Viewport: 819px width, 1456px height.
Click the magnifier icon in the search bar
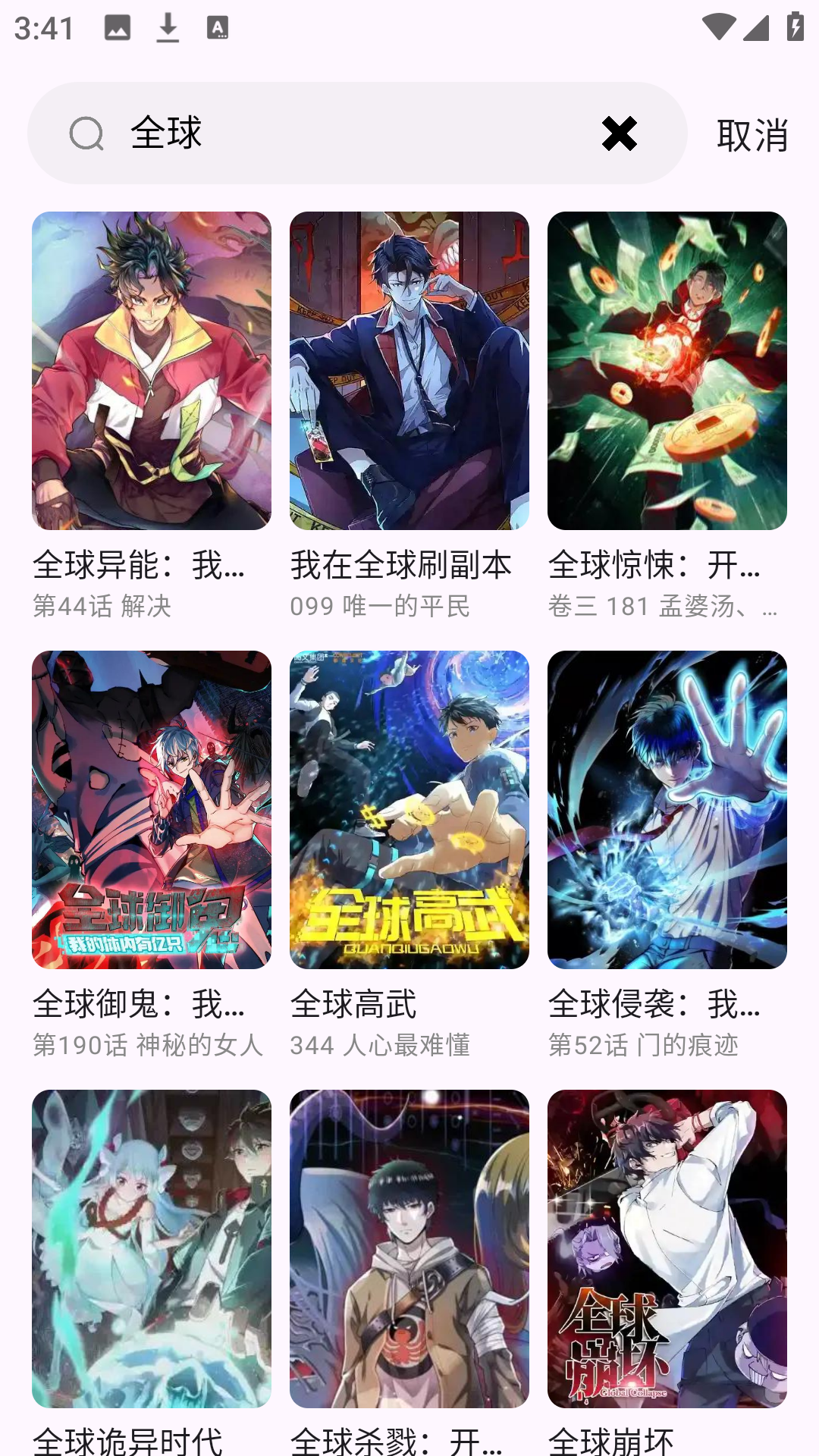click(86, 135)
